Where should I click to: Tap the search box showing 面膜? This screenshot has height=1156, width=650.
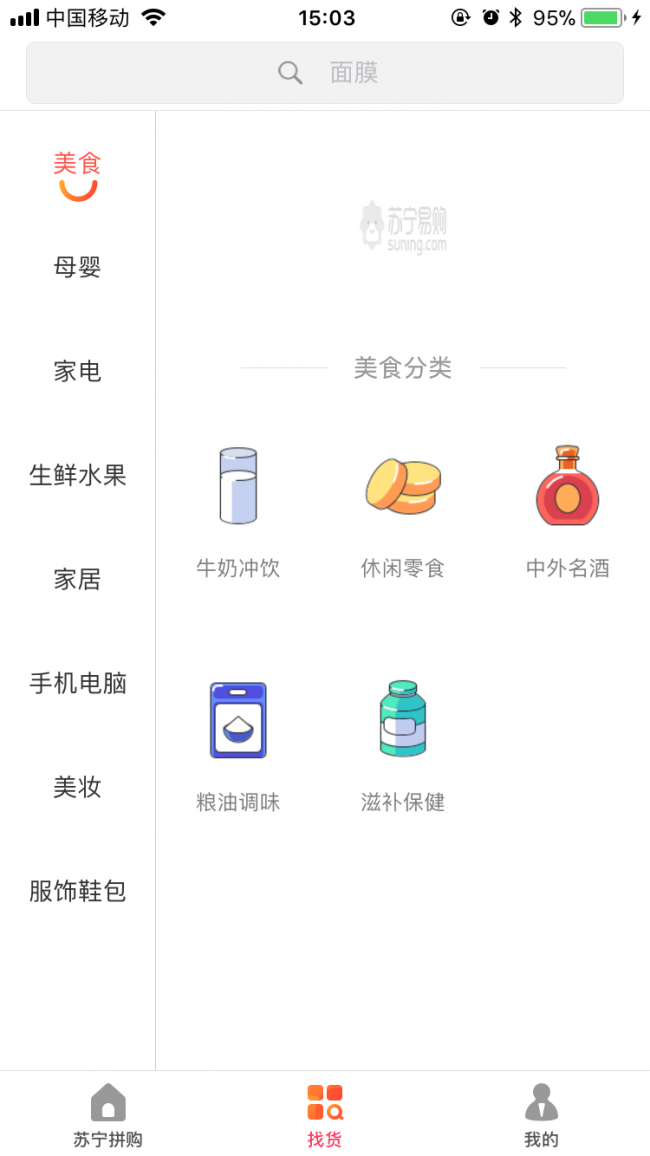click(325, 72)
